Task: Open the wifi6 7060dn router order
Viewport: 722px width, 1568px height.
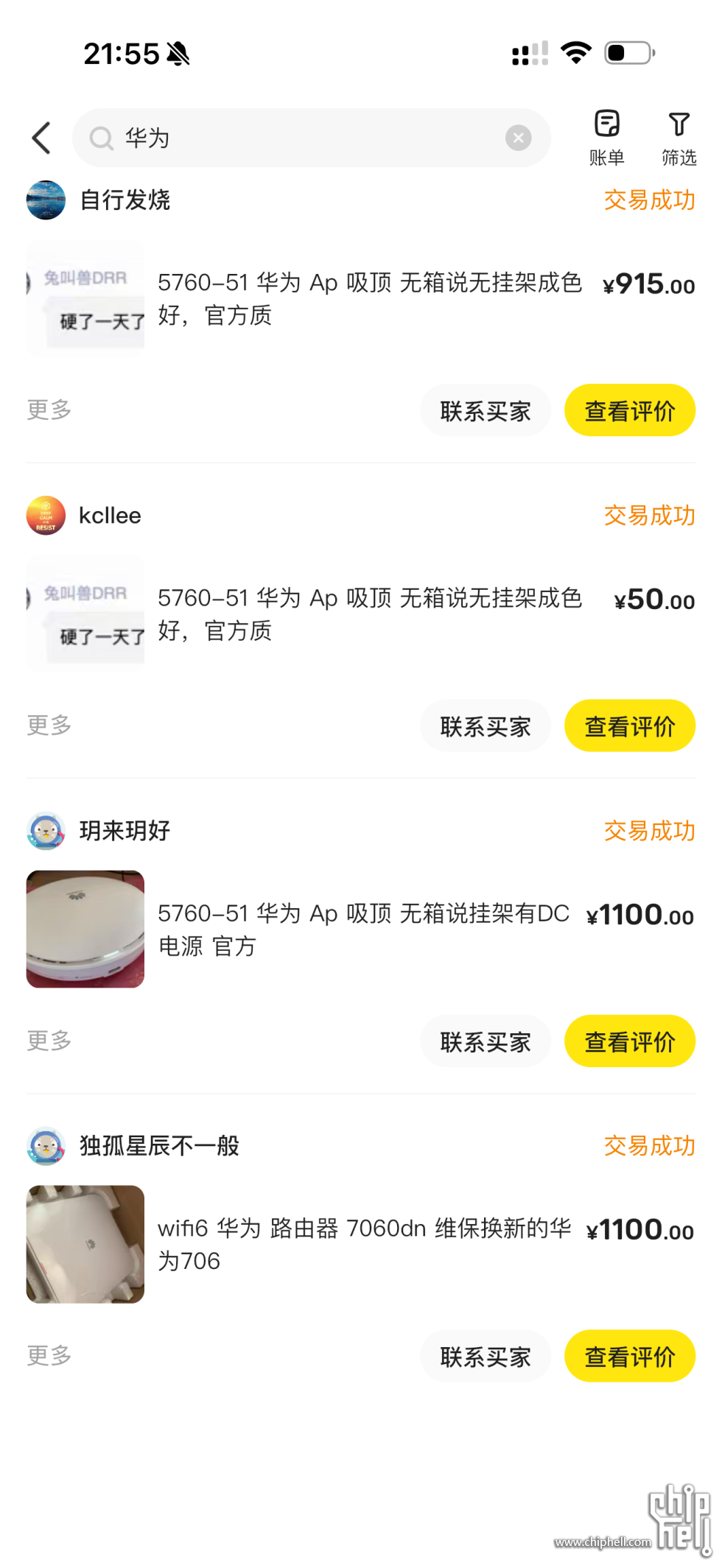Action: [364, 1244]
